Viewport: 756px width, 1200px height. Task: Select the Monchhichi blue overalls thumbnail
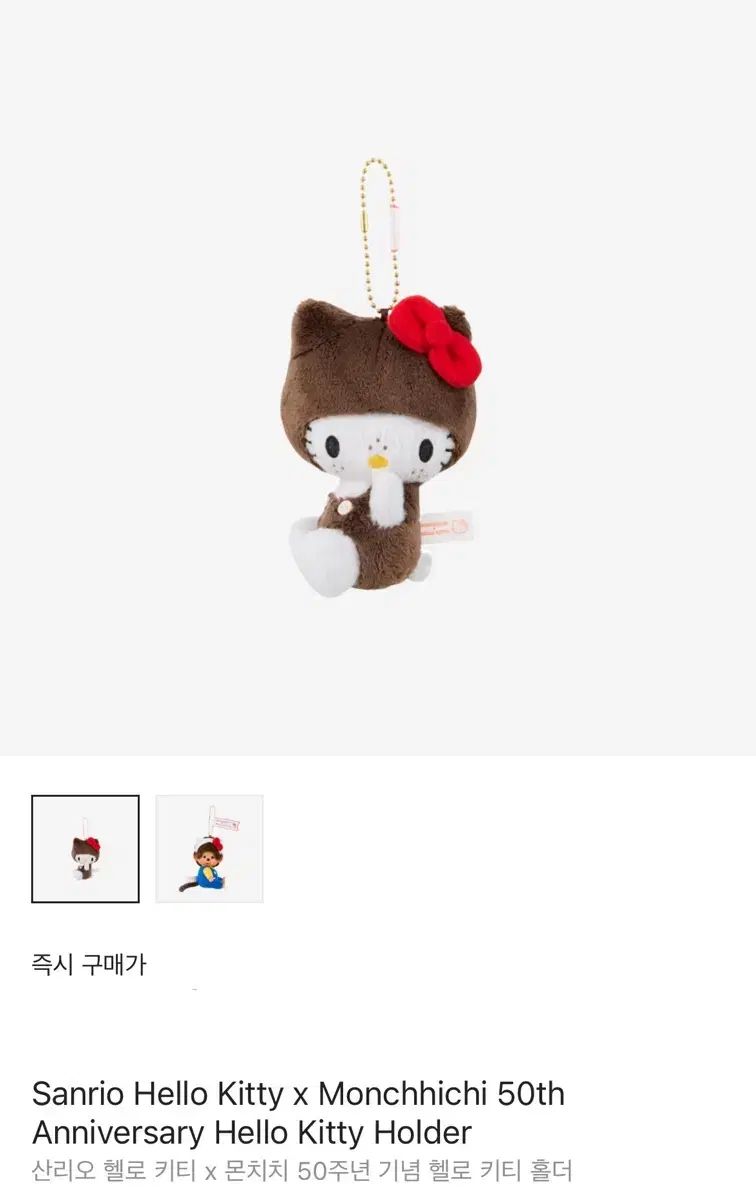[209, 849]
